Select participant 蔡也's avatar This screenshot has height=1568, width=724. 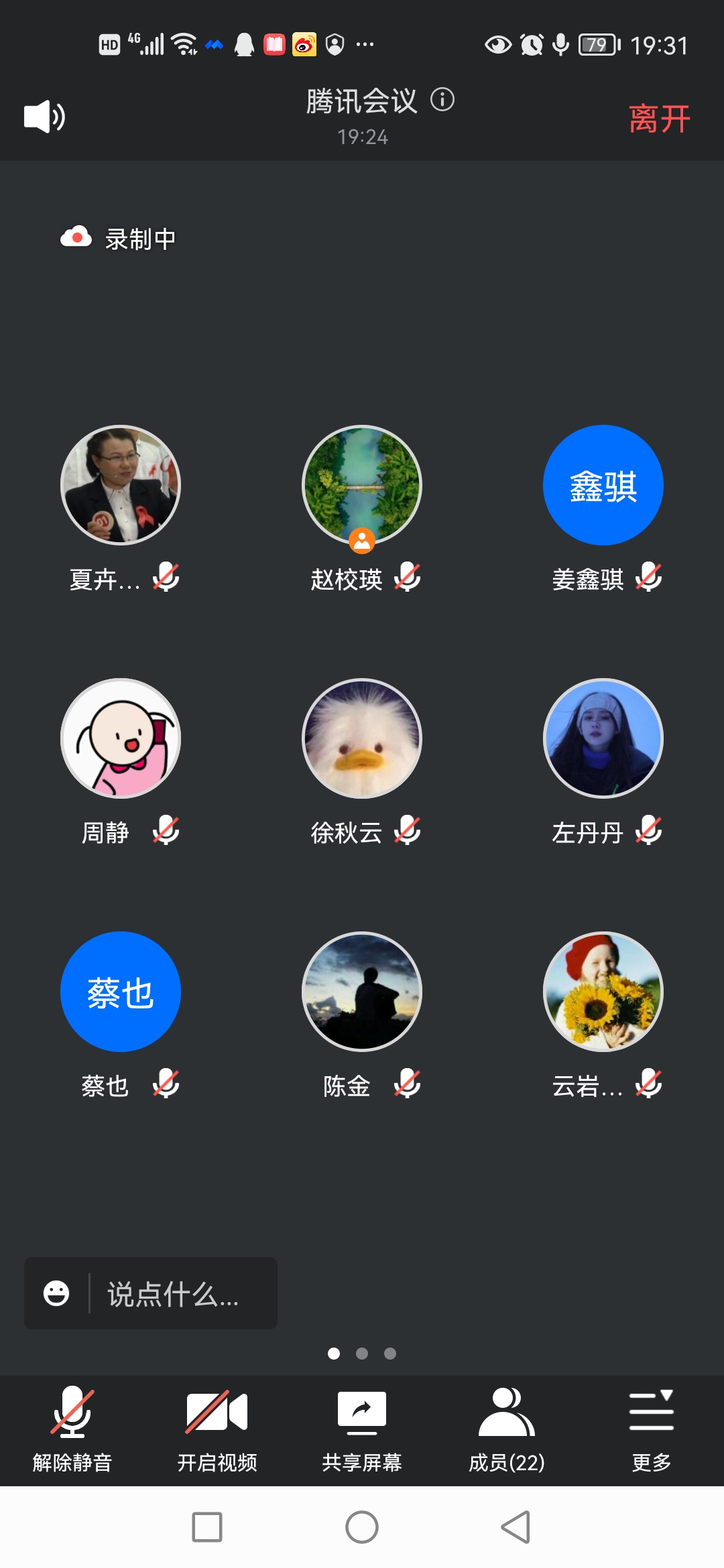coord(121,992)
